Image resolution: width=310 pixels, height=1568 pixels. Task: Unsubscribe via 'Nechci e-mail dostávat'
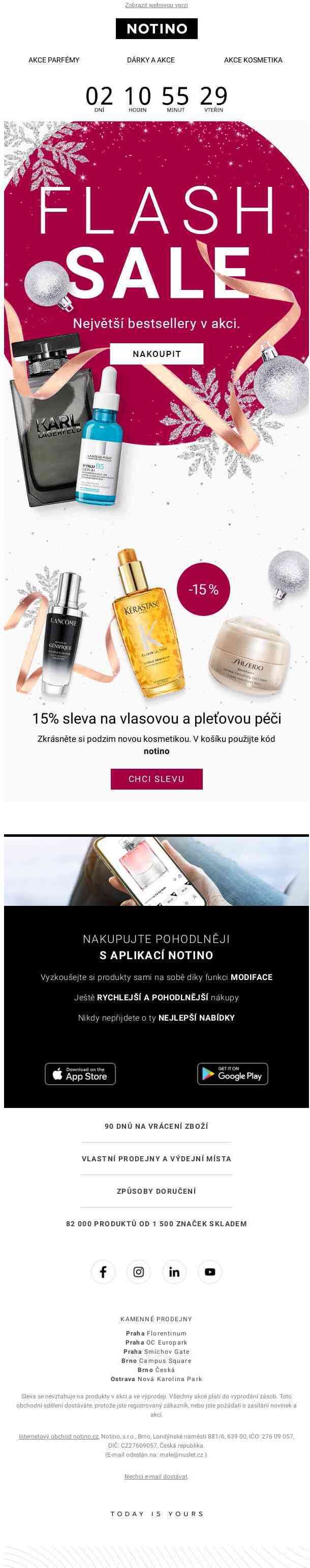(156, 1476)
